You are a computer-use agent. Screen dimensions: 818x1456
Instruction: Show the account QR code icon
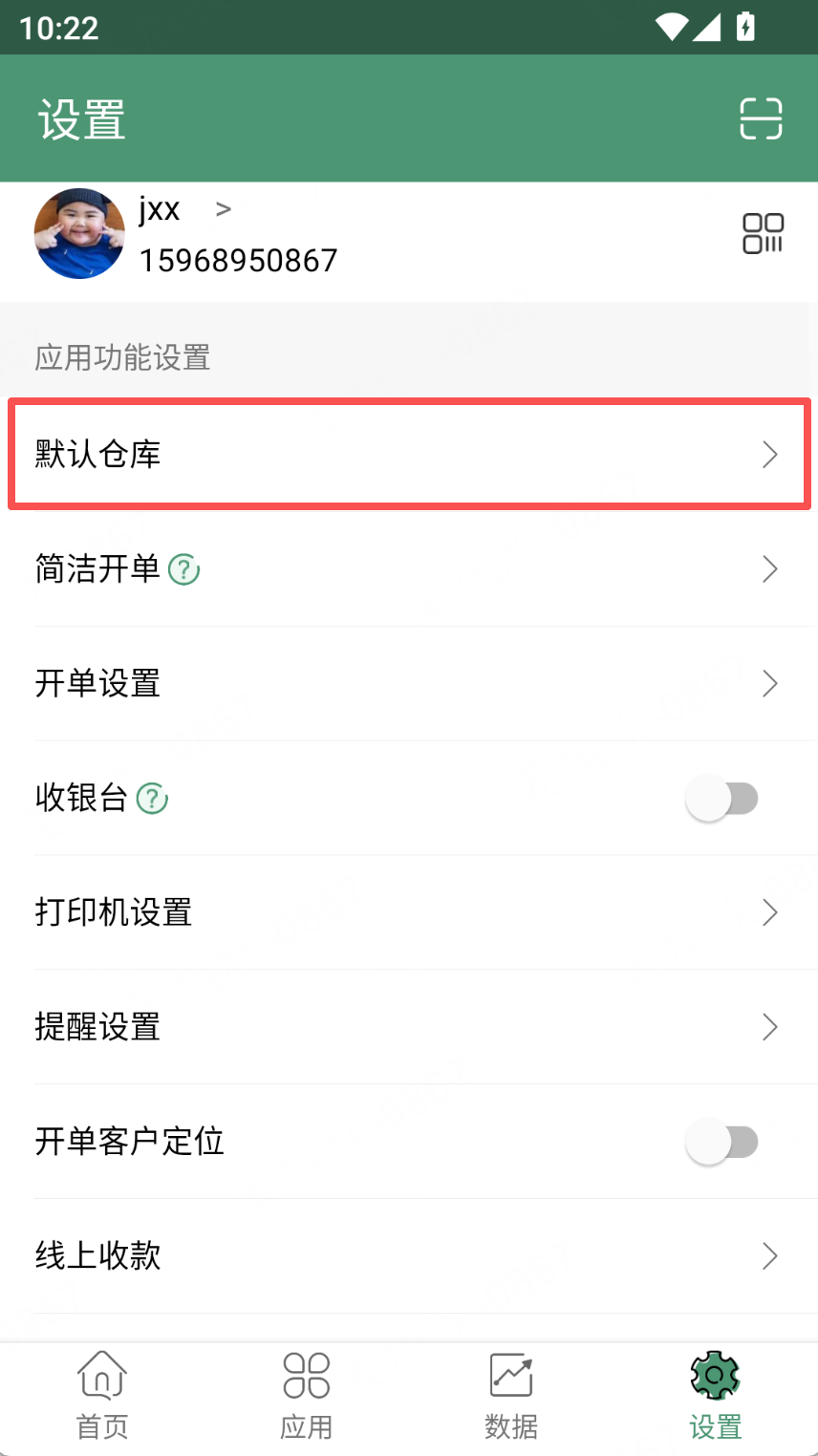tap(763, 233)
